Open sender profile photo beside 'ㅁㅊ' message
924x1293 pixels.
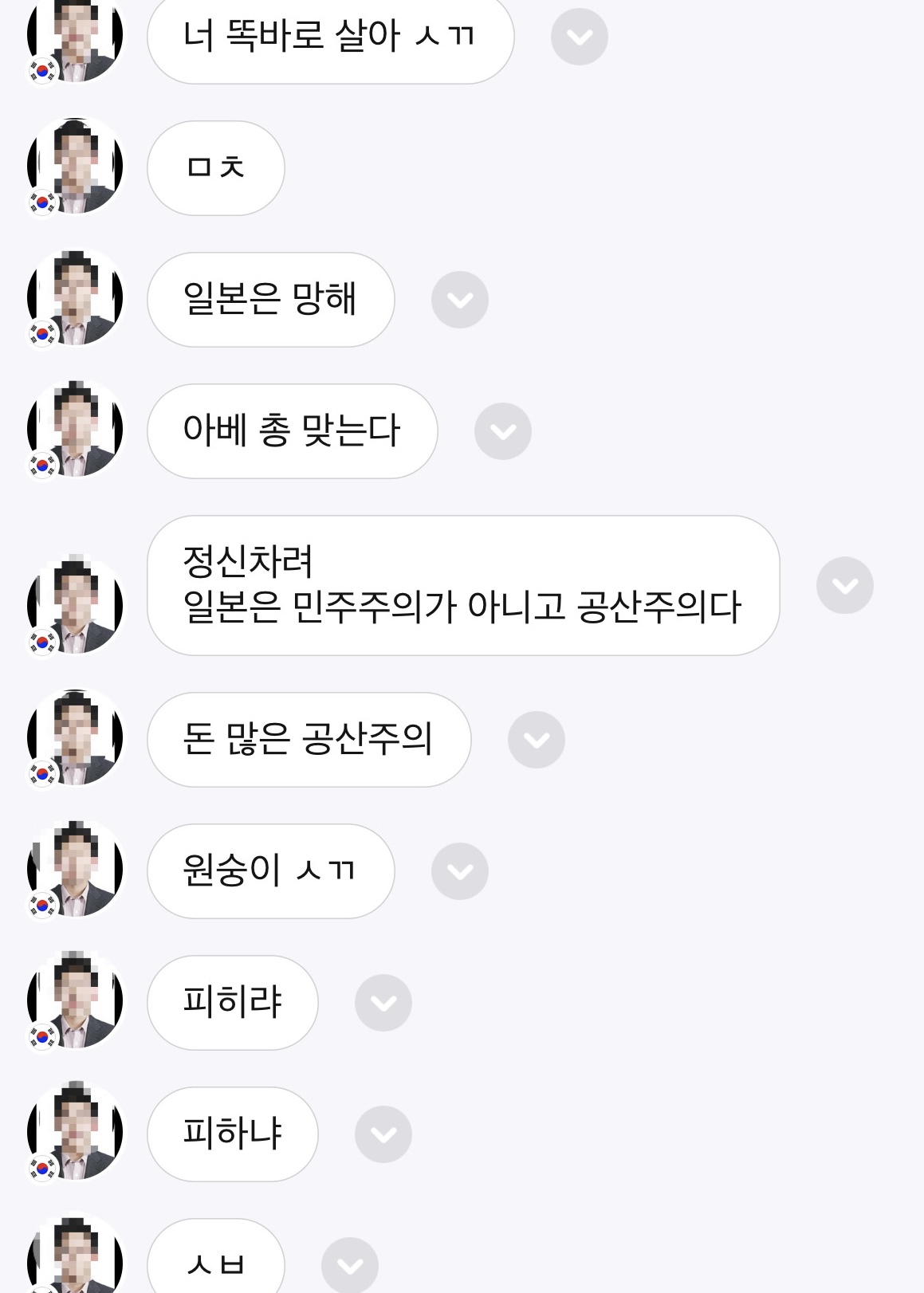click(x=76, y=167)
